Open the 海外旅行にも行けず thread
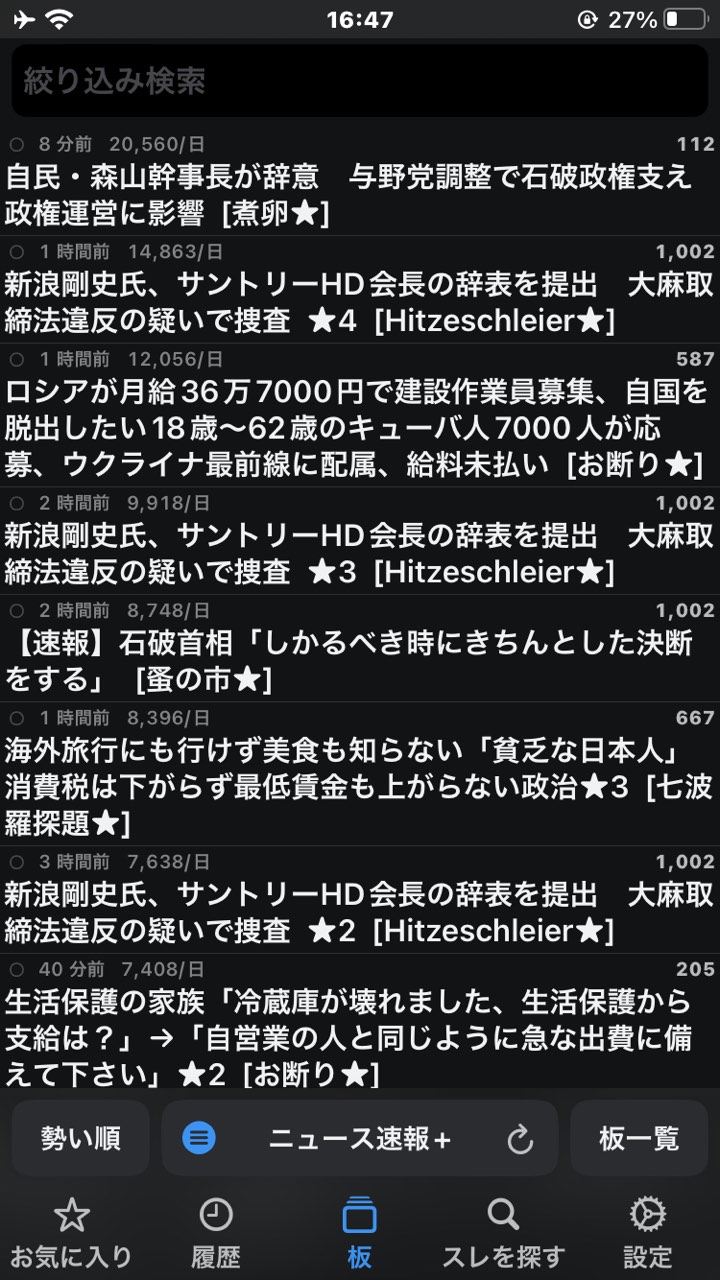Screen dimensions: 720x1280 coord(360,774)
